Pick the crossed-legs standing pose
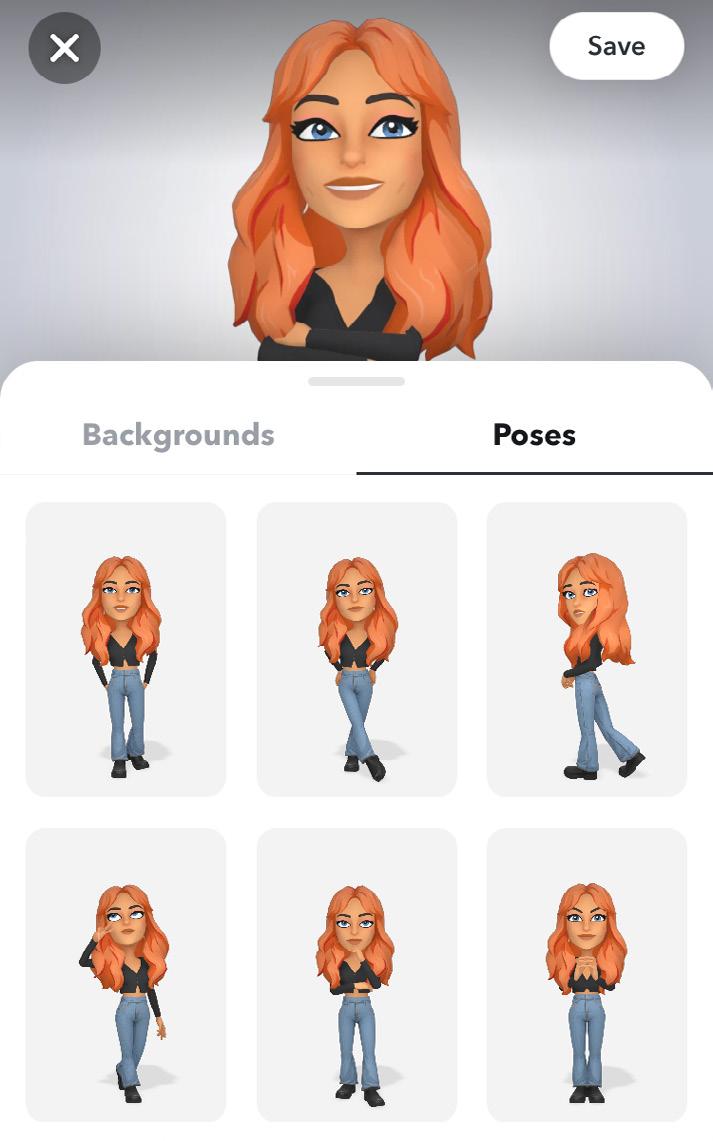Image resolution: width=713 pixels, height=1141 pixels. click(x=357, y=649)
